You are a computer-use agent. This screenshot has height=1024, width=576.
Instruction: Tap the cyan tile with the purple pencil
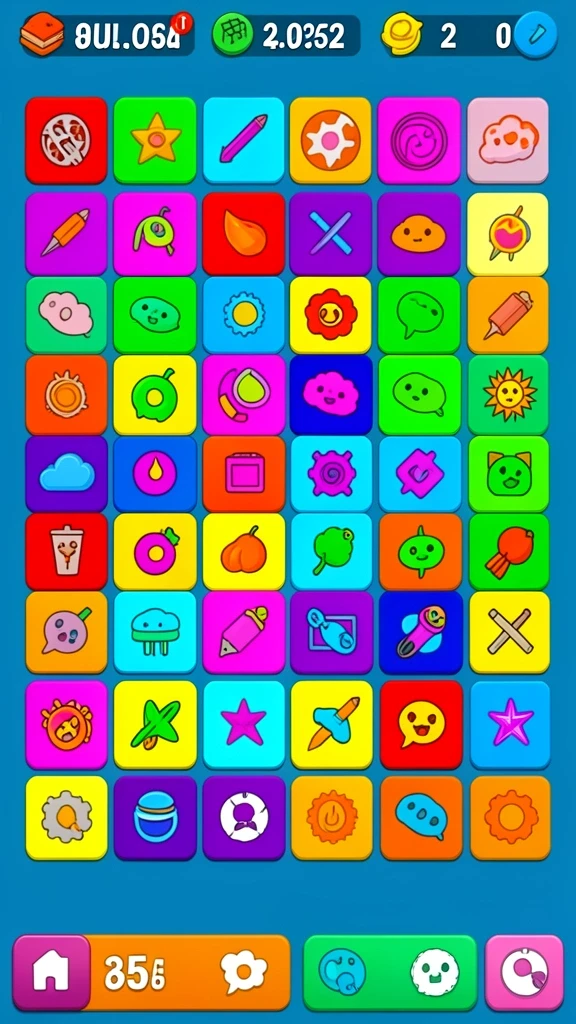[244, 140]
